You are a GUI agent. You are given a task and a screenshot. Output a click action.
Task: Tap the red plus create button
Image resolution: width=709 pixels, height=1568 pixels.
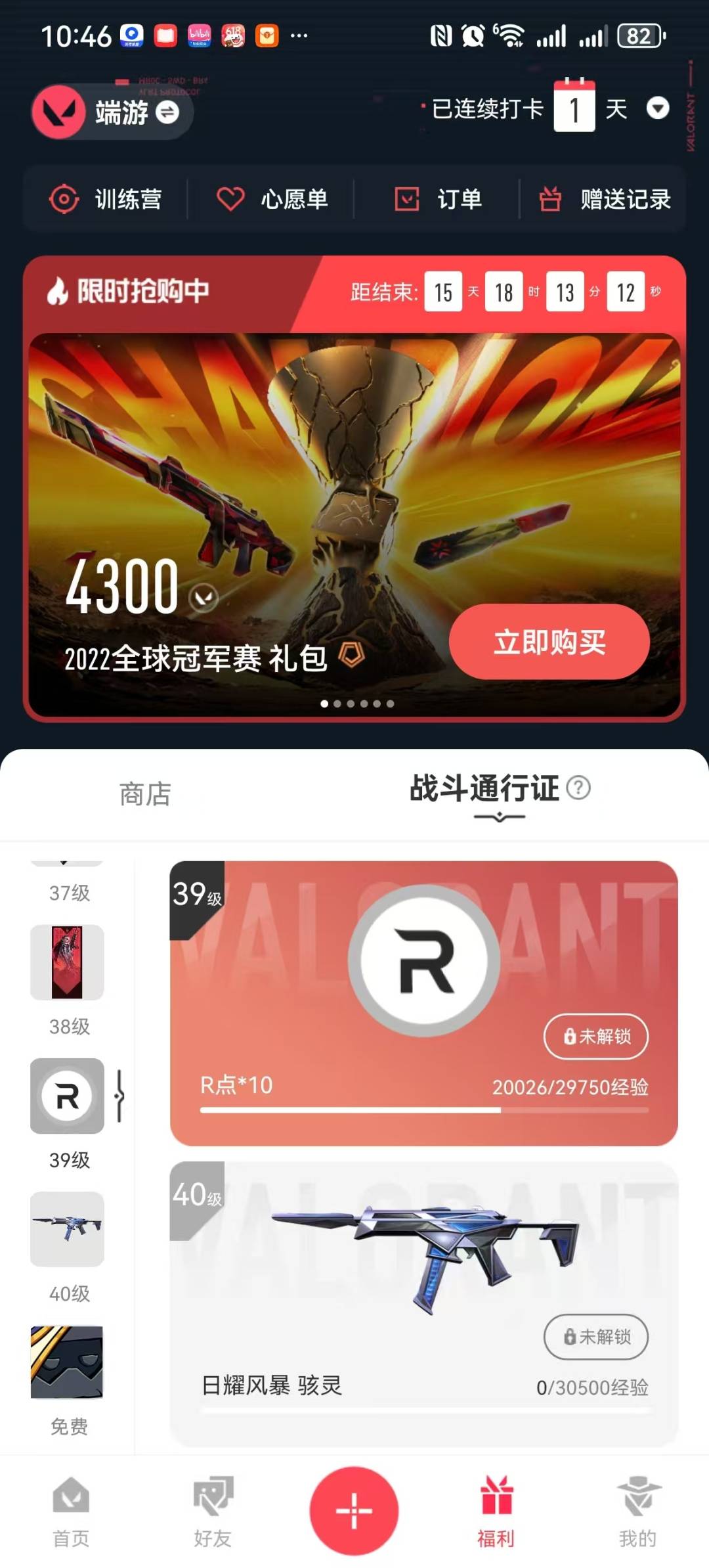pos(354,1510)
